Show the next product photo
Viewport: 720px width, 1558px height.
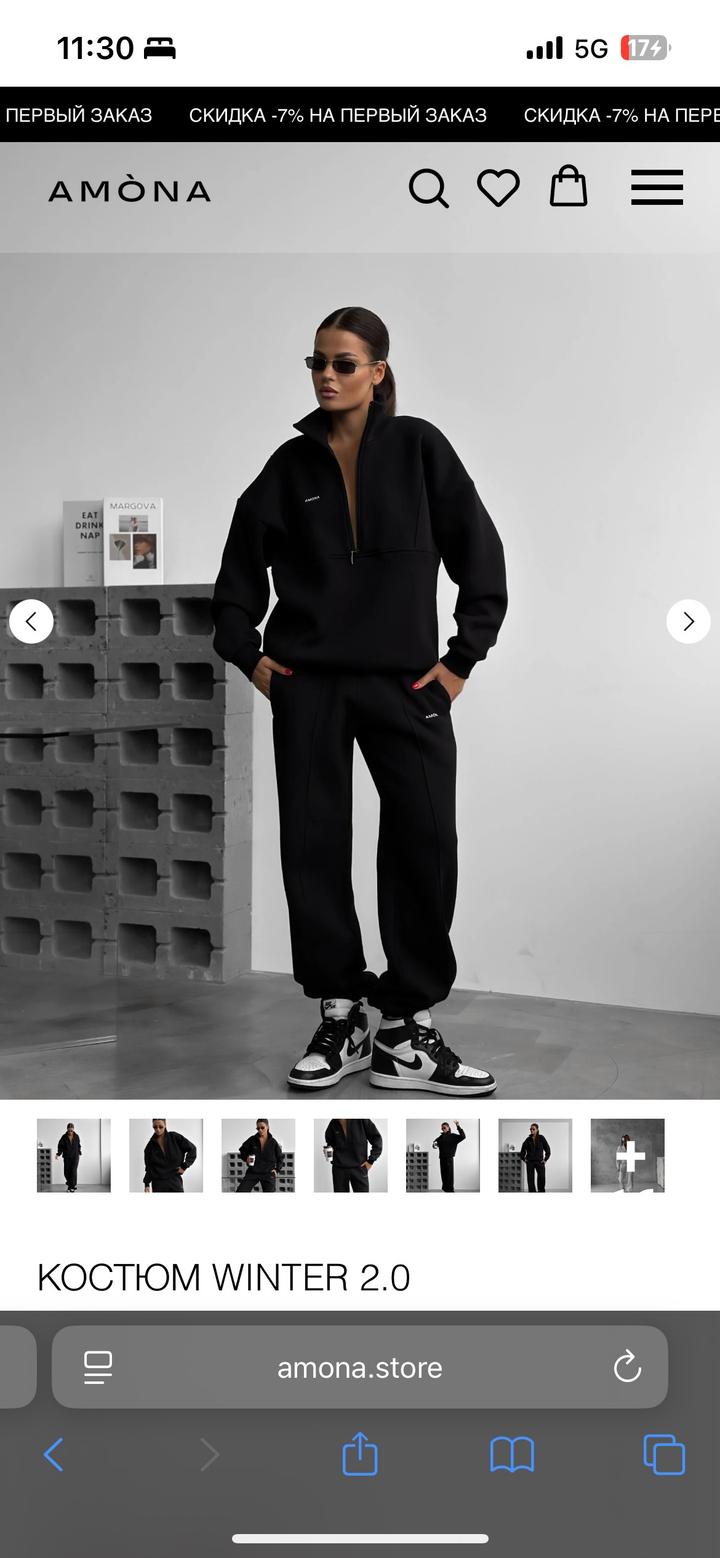point(688,622)
